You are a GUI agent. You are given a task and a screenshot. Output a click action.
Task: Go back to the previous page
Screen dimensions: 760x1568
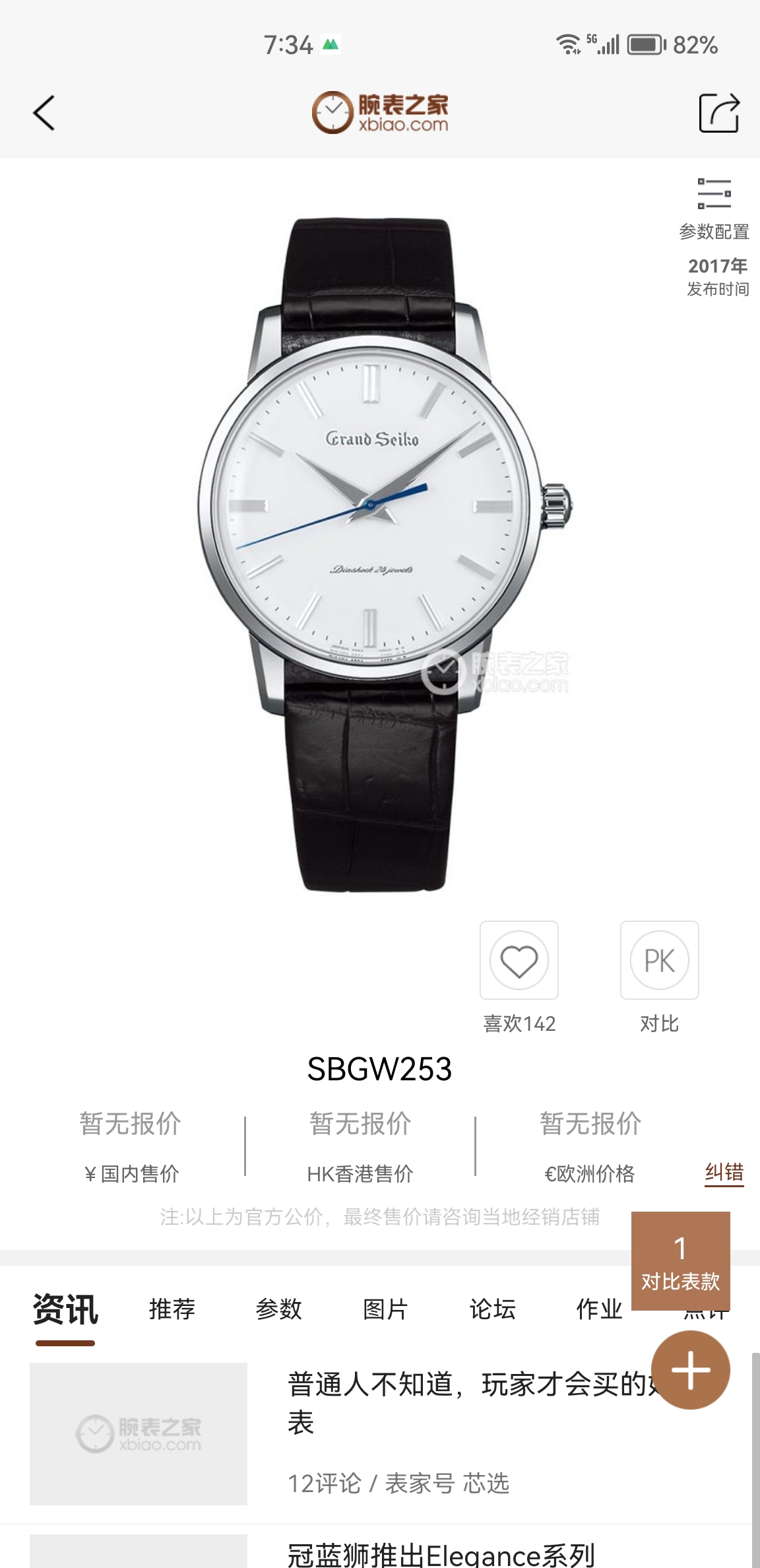tap(44, 113)
